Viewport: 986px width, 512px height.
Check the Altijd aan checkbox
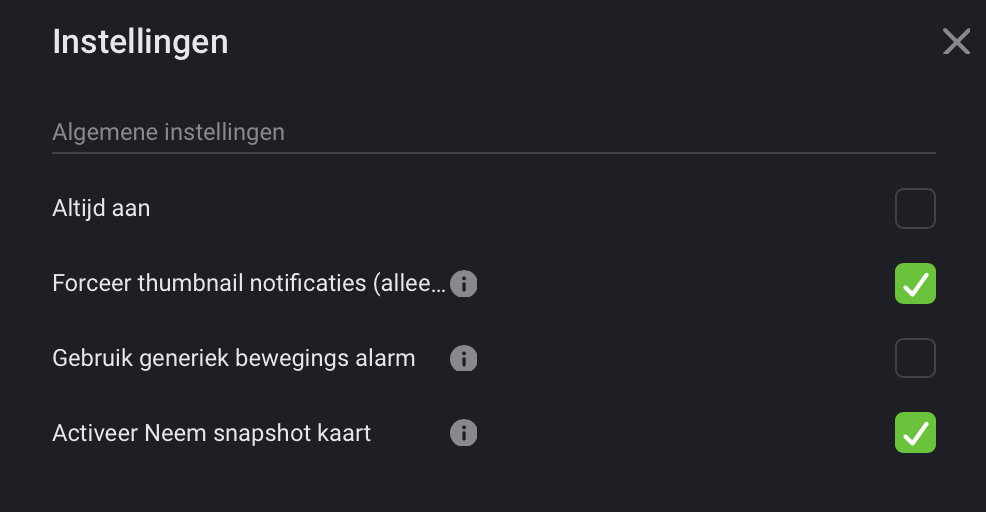point(915,209)
